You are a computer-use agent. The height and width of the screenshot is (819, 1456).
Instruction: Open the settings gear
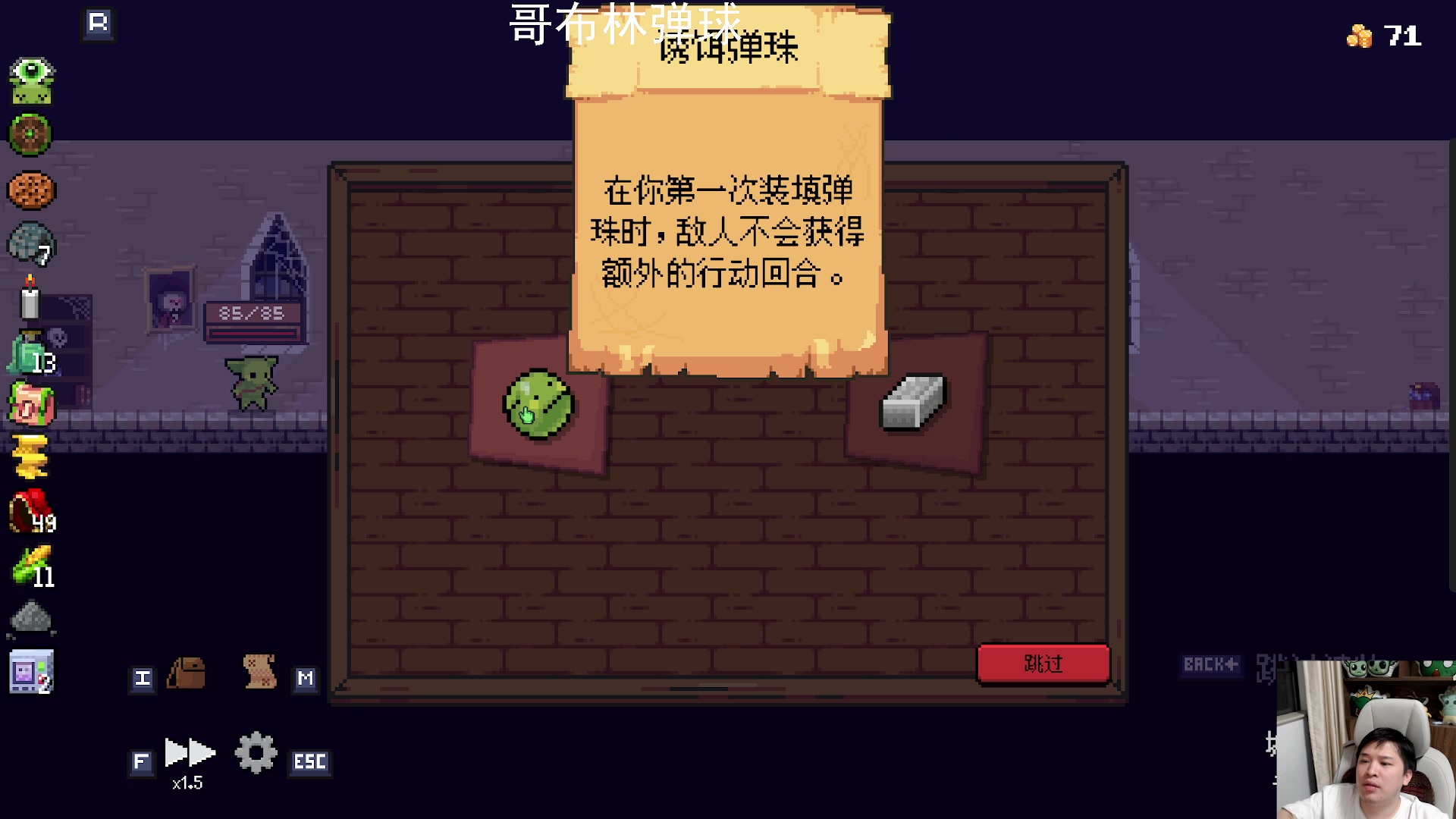256,752
